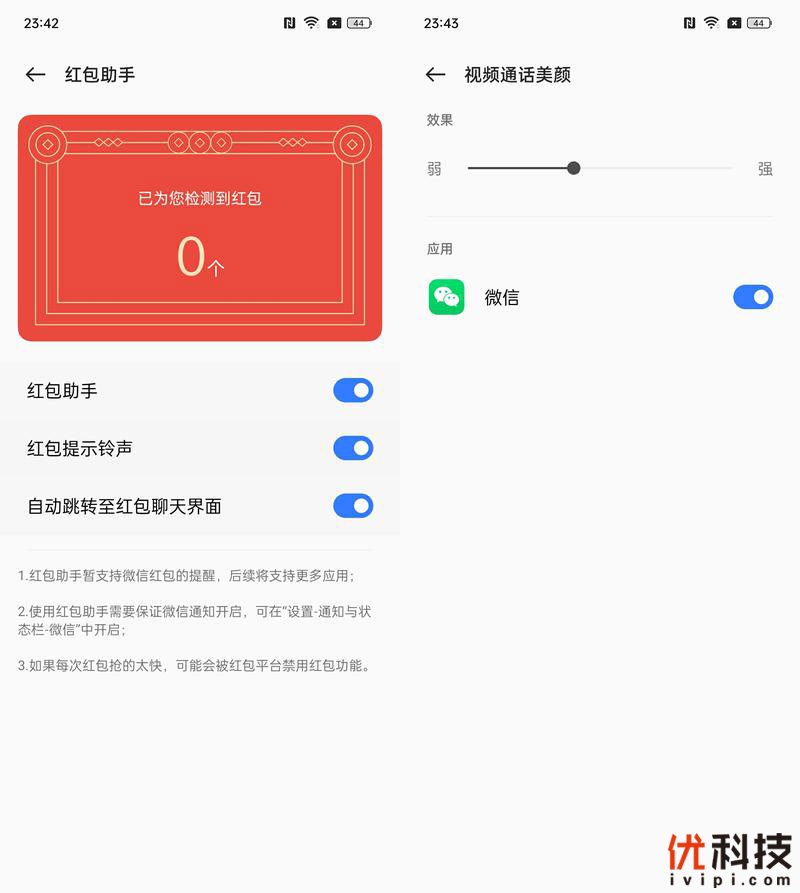Turn off the 红包助手 switch
The height and width of the screenshot is (893, 800).
point(353,390)
